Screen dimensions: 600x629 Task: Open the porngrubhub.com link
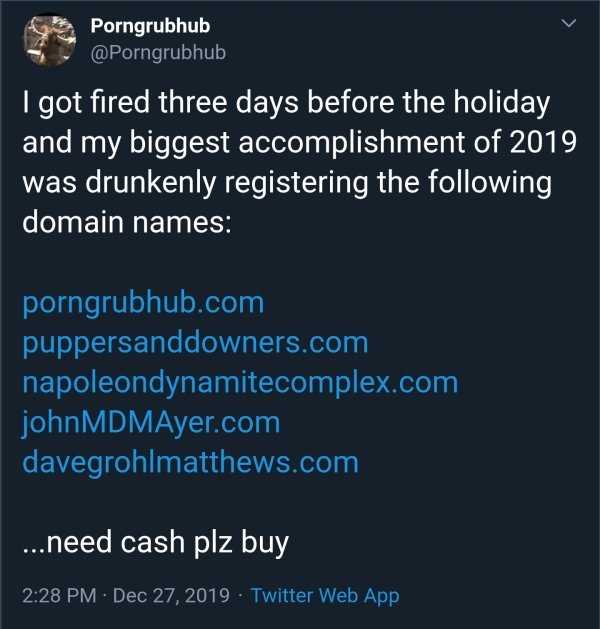click(142, 302)
